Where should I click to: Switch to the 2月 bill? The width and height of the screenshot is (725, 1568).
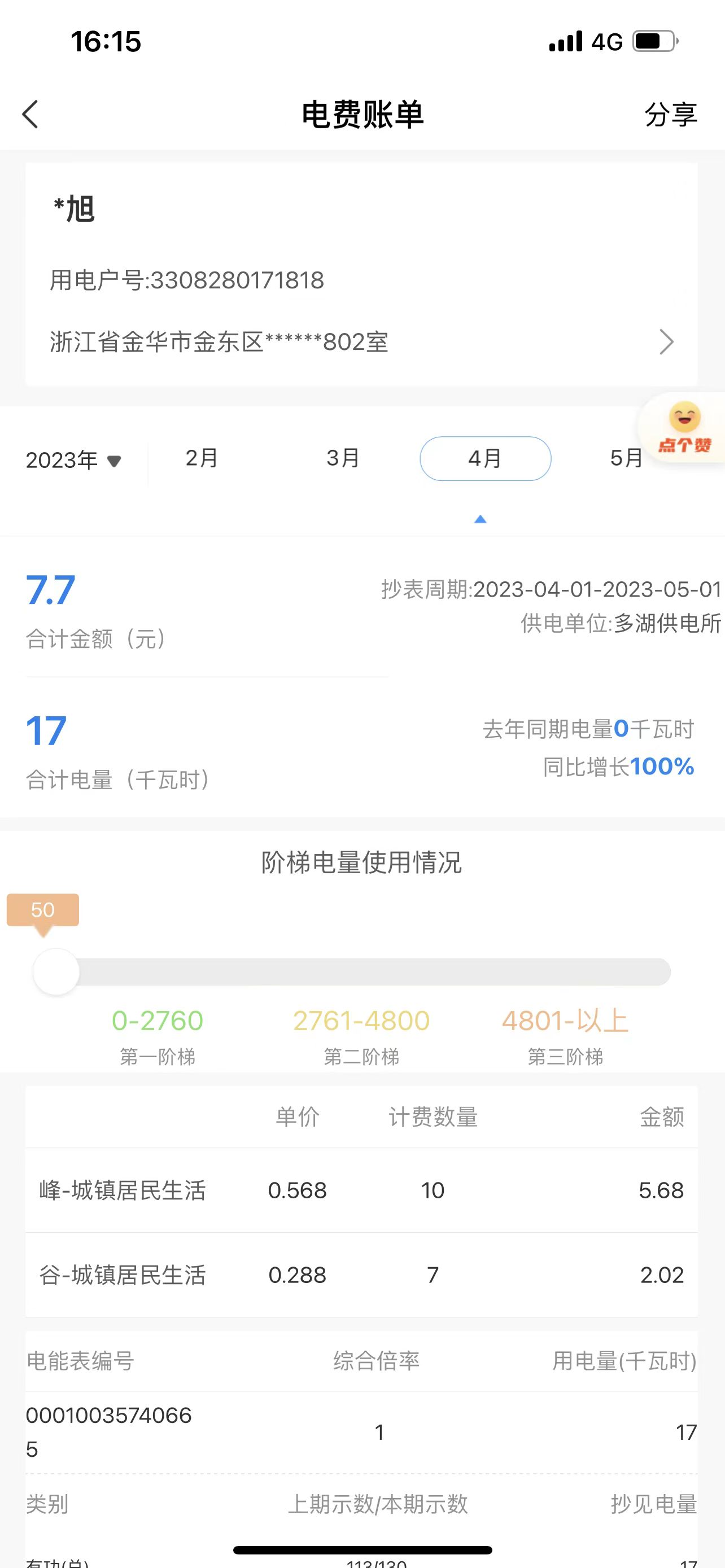(x=202, y=458)
